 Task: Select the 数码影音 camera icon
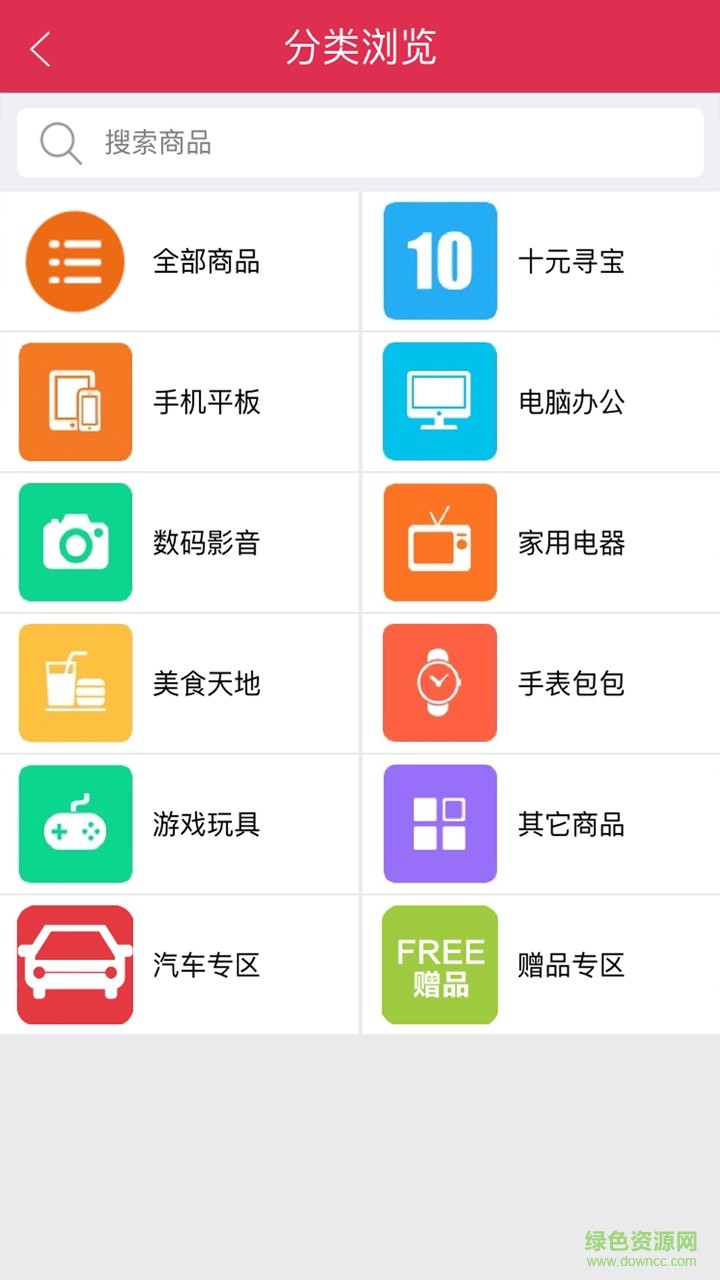74,543
